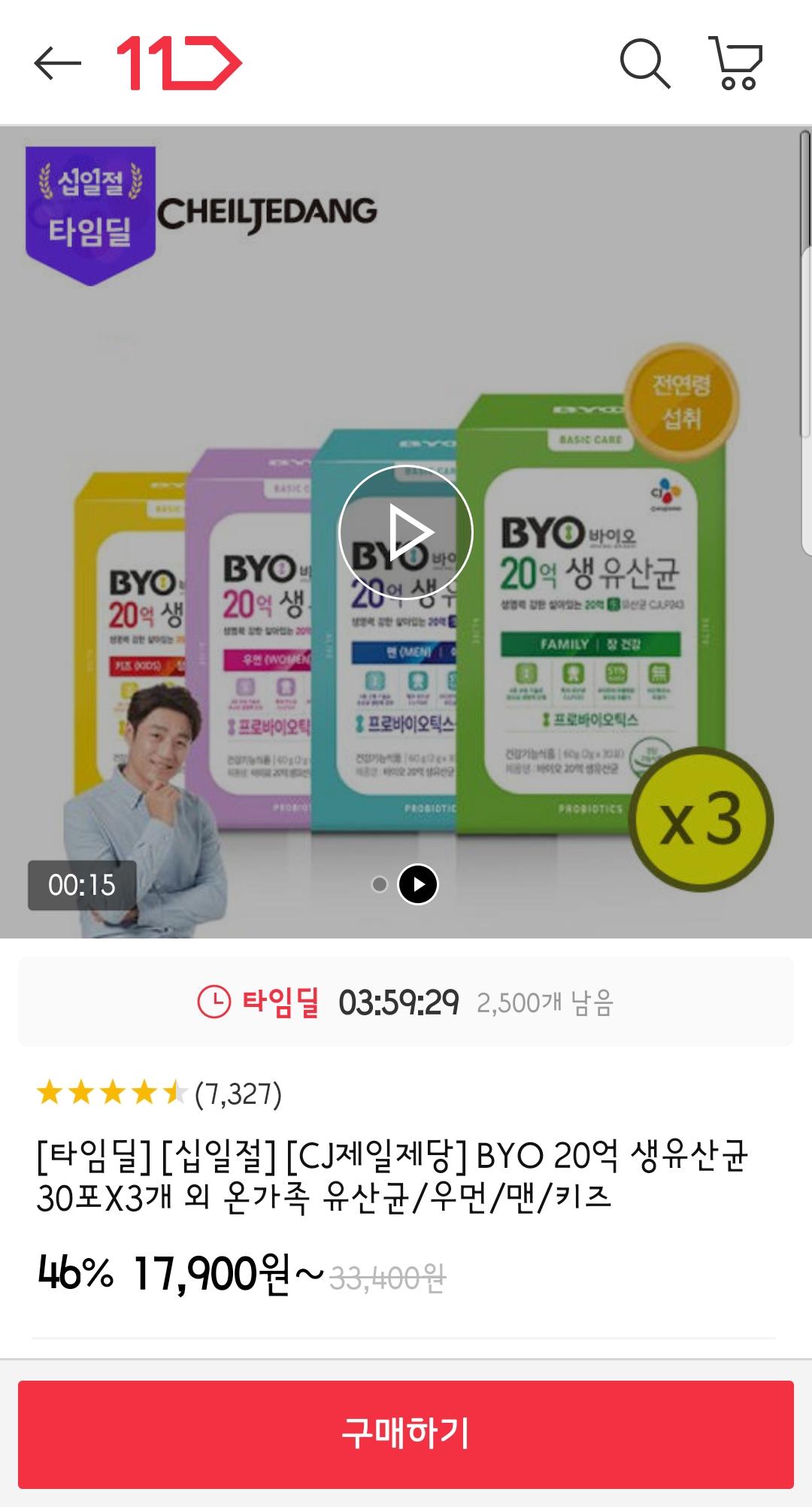Go back to previous page
Image resolution: width=812 pixels, height=1507 pixels.
point(57,63)
